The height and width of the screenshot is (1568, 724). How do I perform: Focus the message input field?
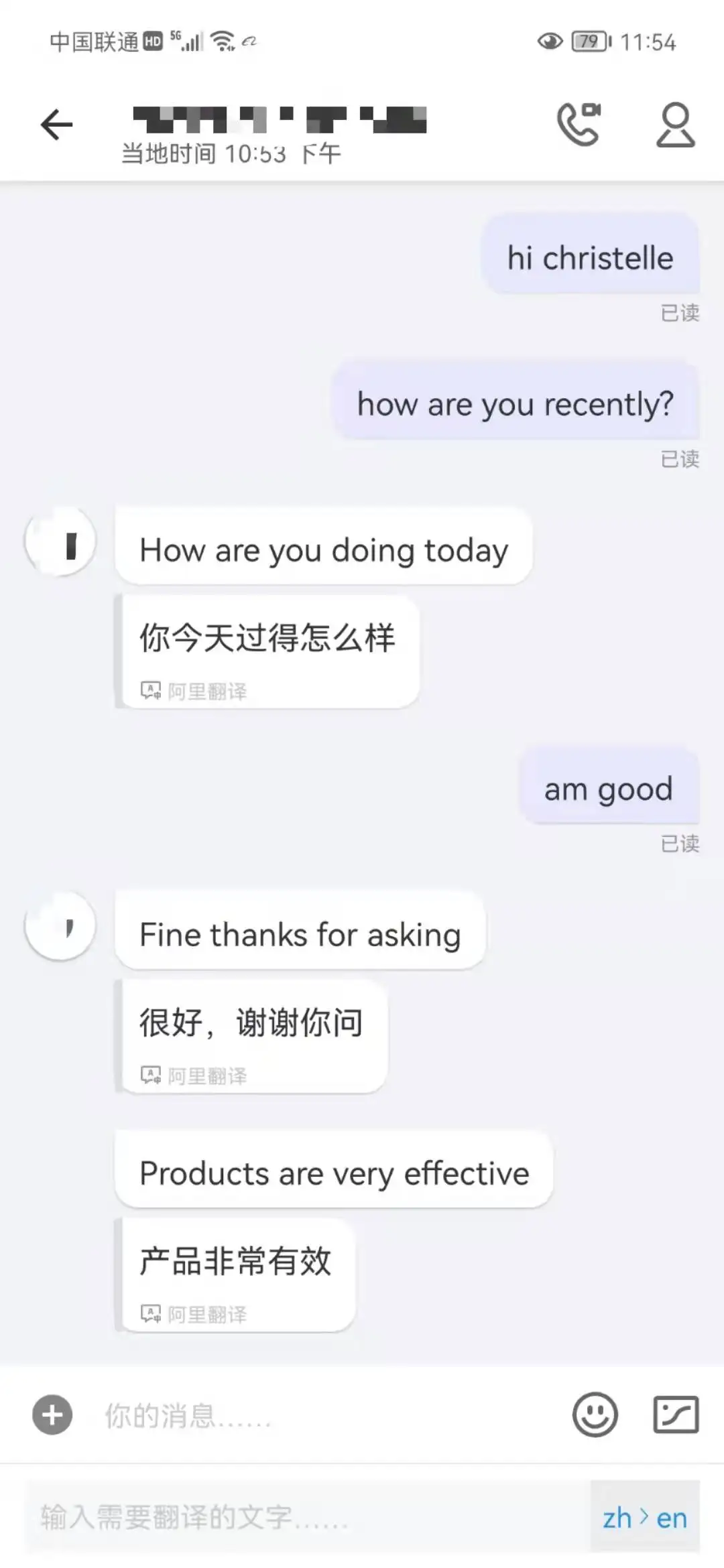[322, 1415]
